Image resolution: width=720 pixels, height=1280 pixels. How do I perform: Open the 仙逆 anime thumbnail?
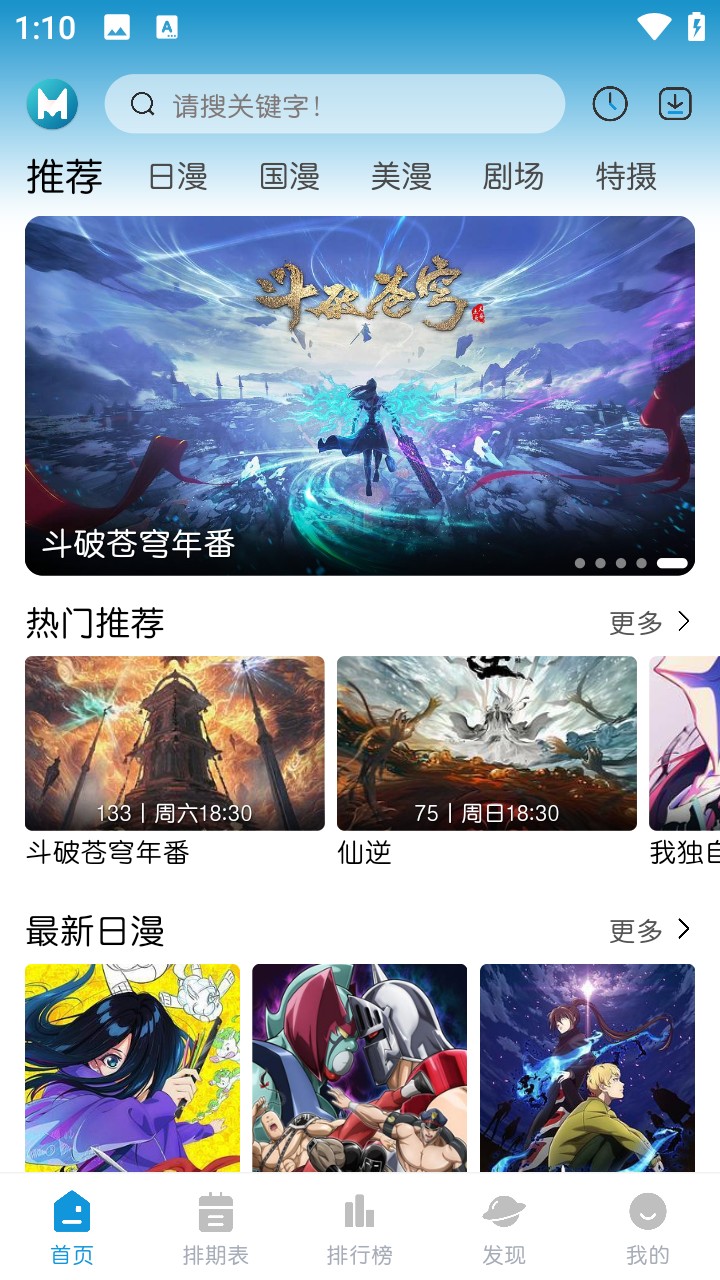tap(486, 743)
